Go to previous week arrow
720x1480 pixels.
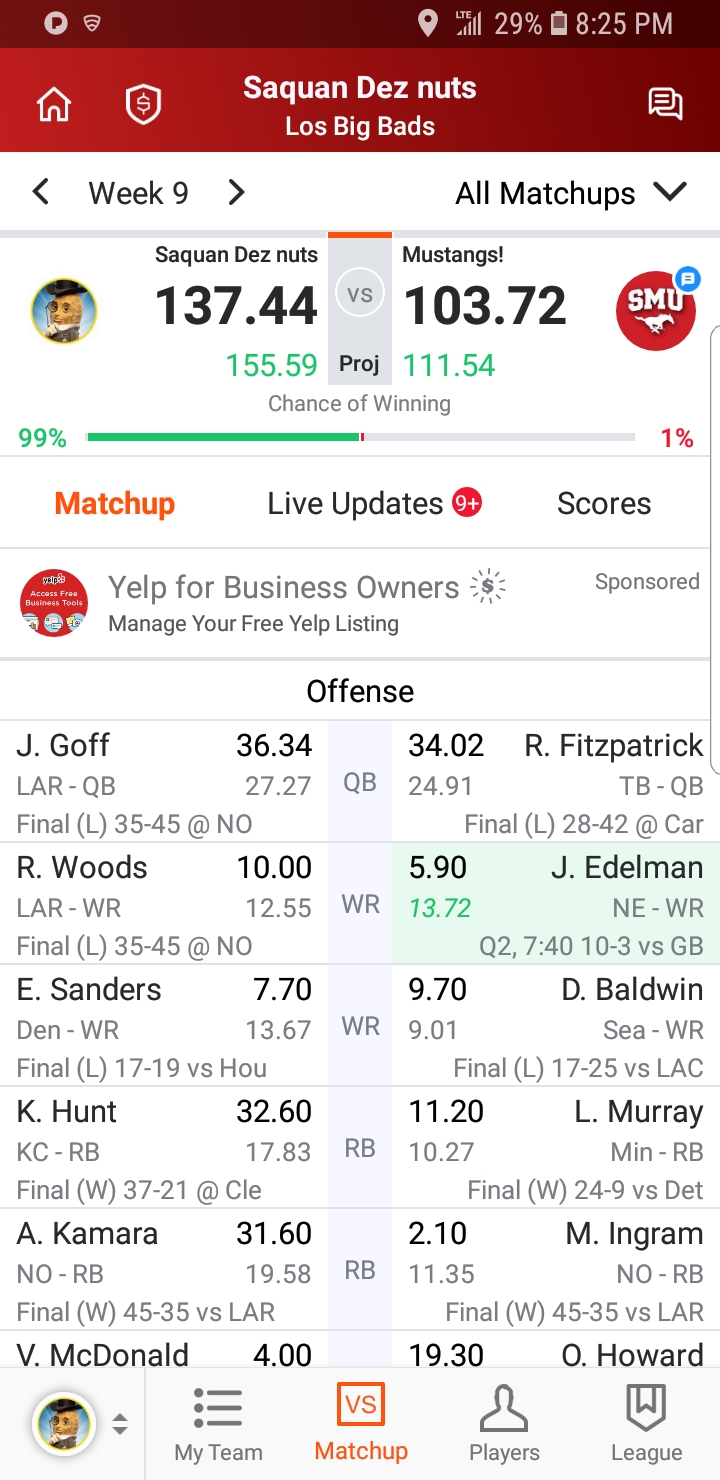coord(40,192)
